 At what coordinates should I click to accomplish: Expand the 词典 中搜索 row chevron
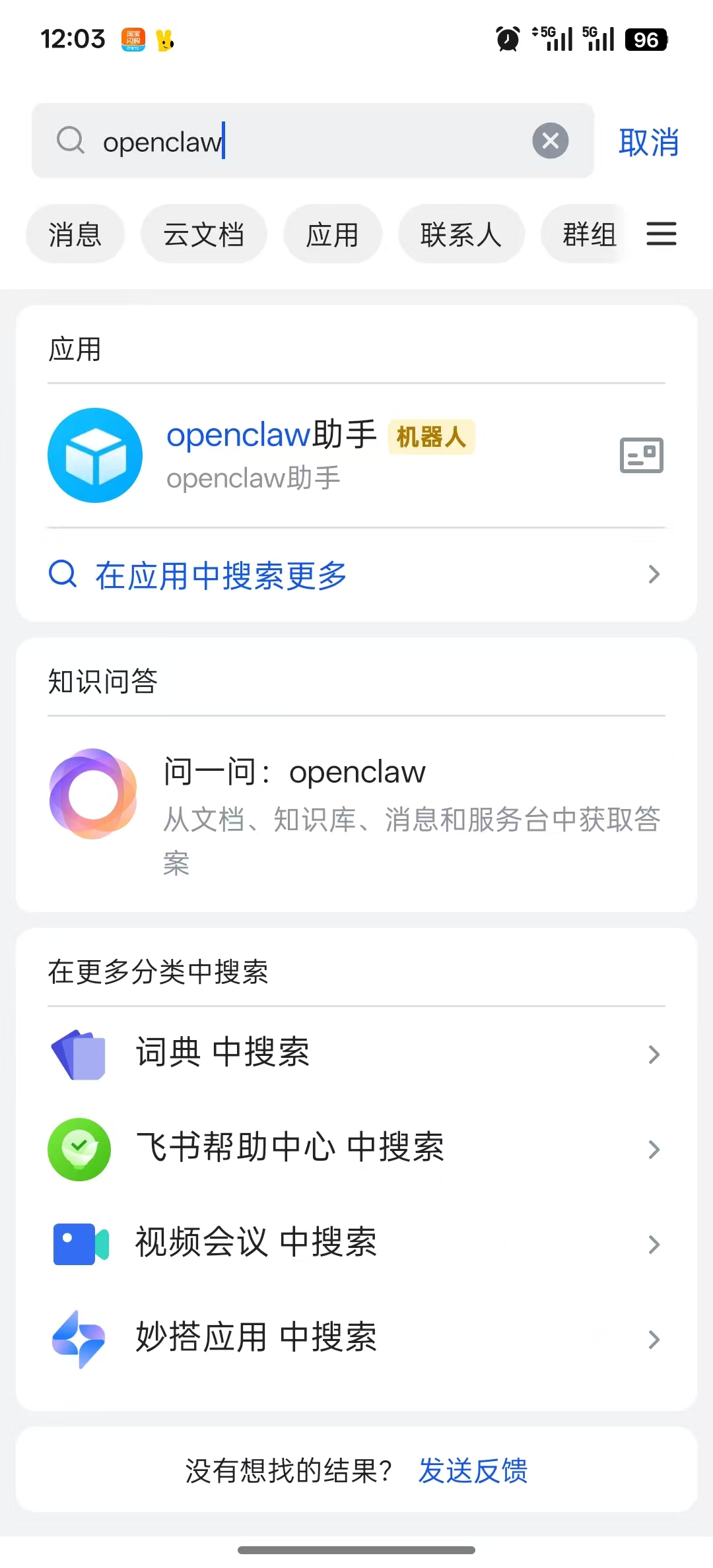(652, 1054)
